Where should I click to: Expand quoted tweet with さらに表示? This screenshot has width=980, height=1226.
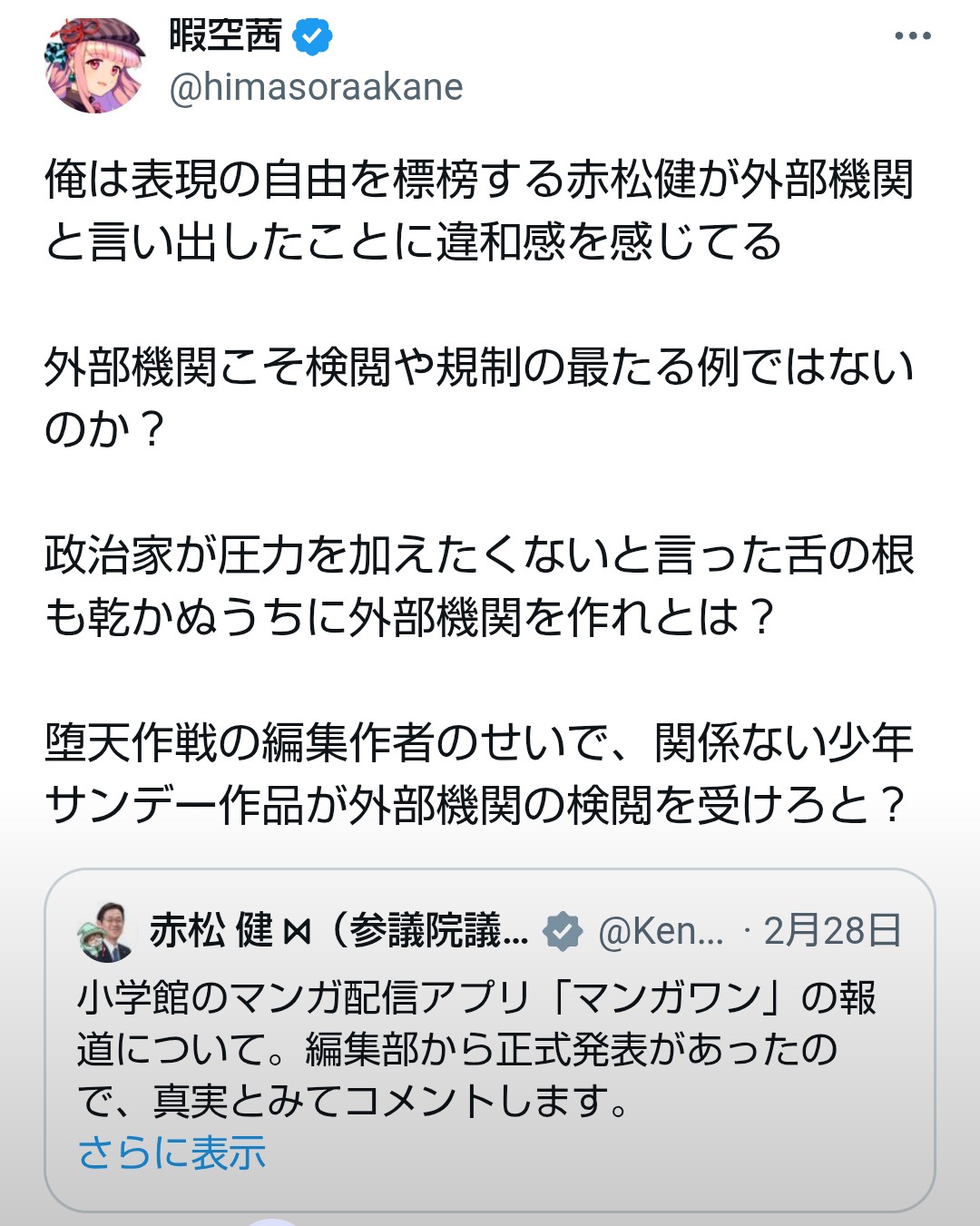pos(171,1153)
